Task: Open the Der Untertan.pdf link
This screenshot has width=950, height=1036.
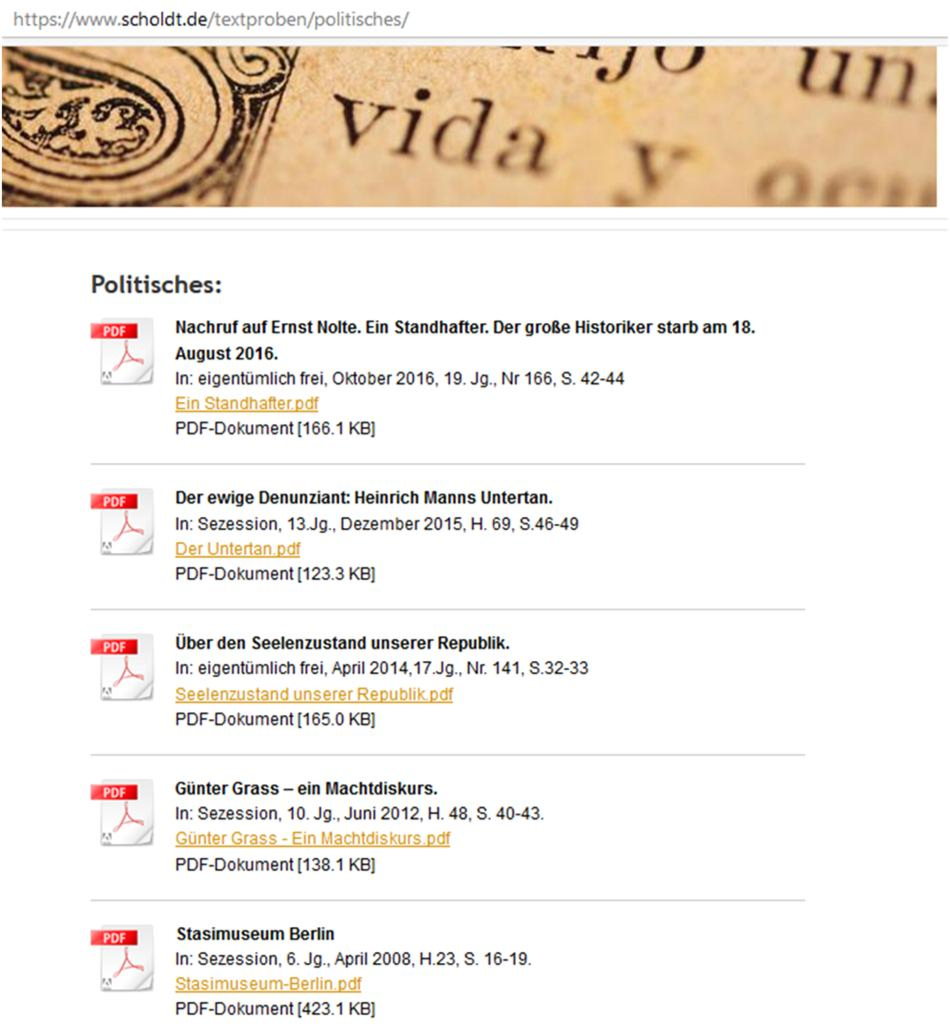Action: pos(237,549)
